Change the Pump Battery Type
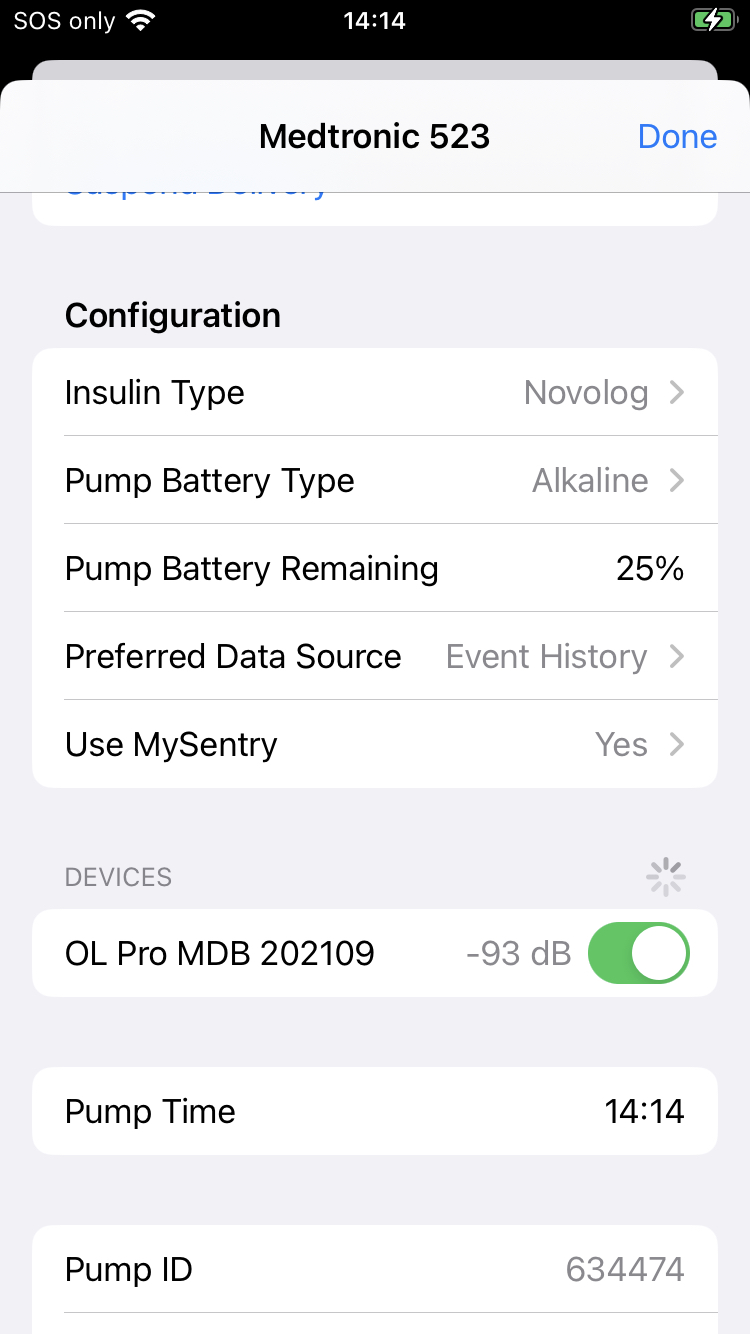The image size is (750, 1334). [375, 481]
